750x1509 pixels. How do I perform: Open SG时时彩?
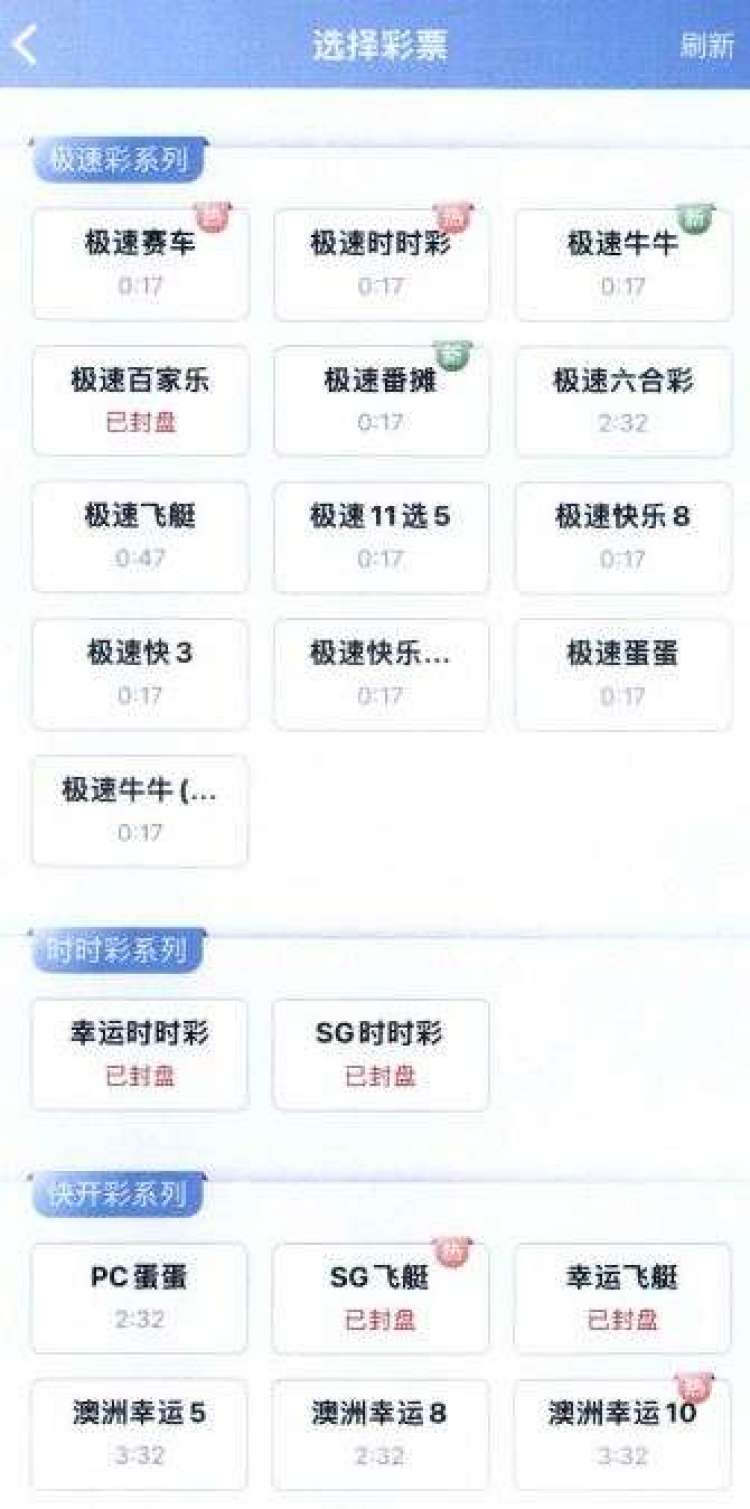(x=381, y=1054)
